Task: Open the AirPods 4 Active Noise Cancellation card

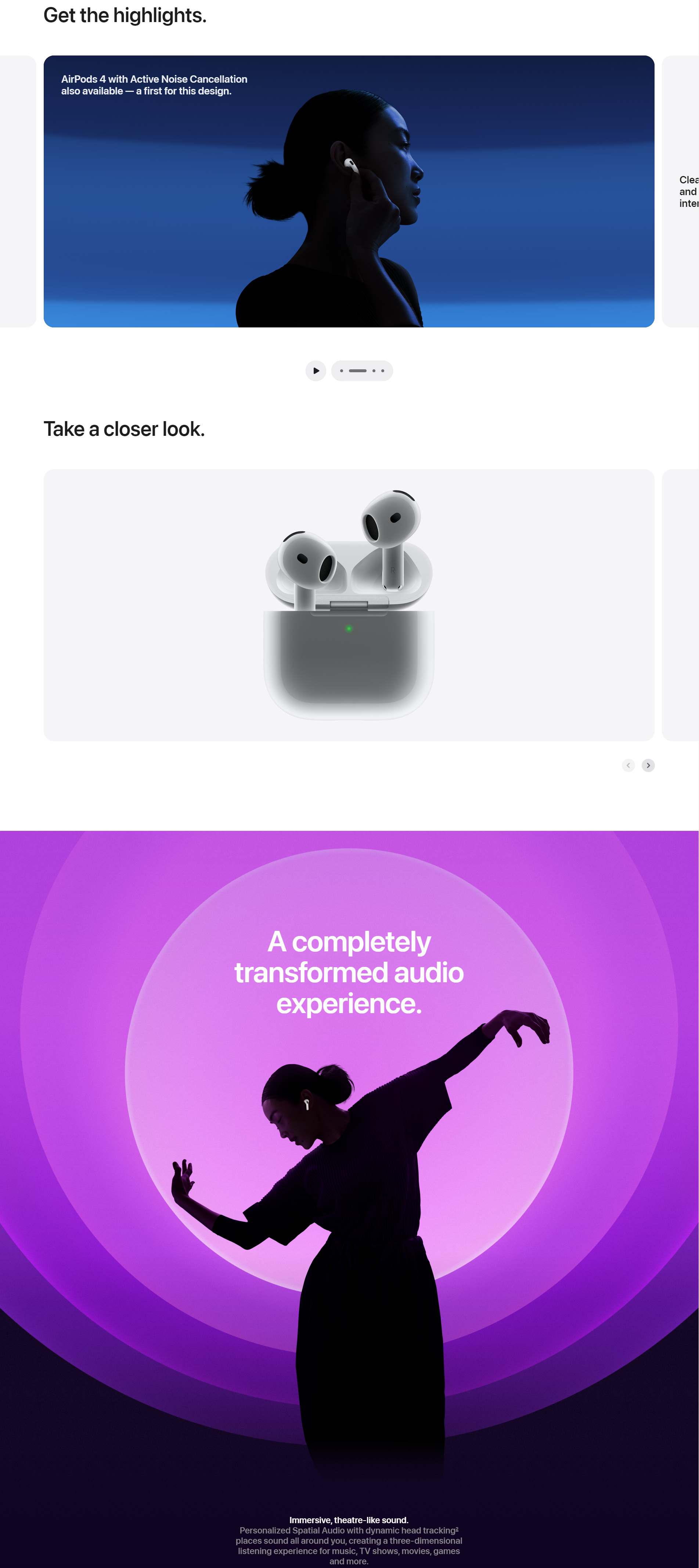Action: coord(349,191)
